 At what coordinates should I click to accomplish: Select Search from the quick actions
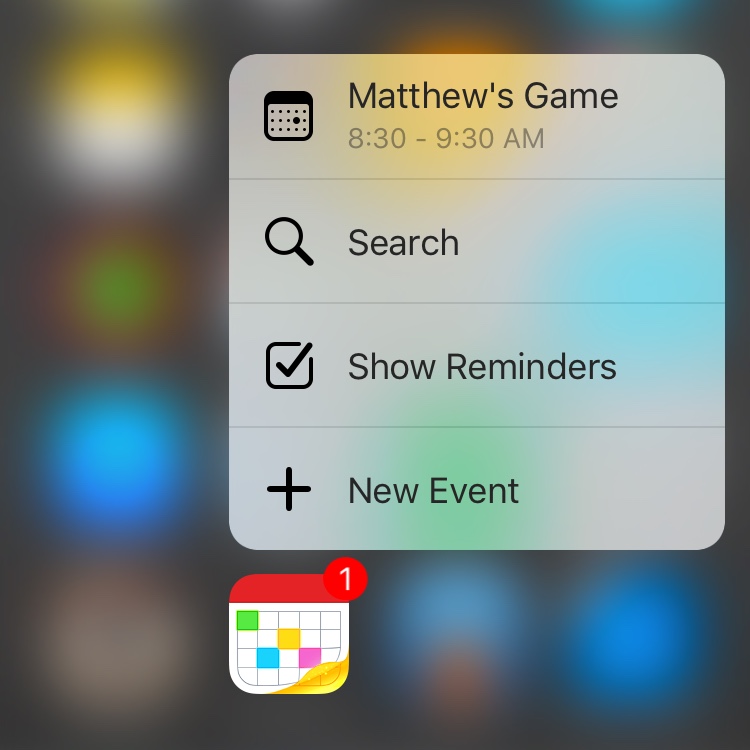pos(476,243)
